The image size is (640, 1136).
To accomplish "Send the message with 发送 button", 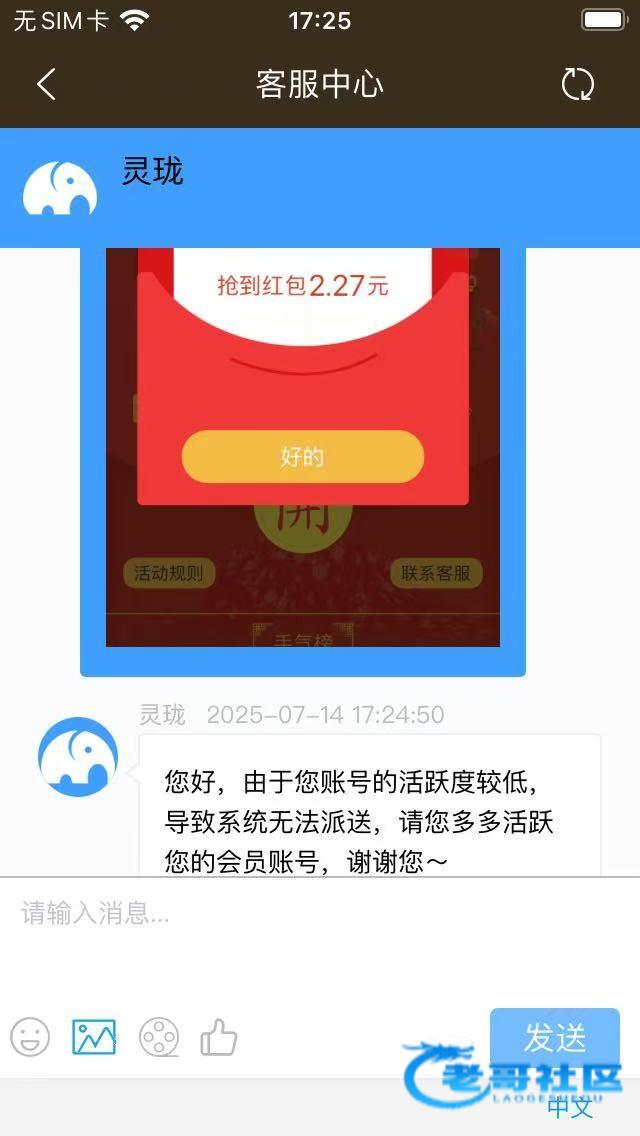I will point(554,1038).
